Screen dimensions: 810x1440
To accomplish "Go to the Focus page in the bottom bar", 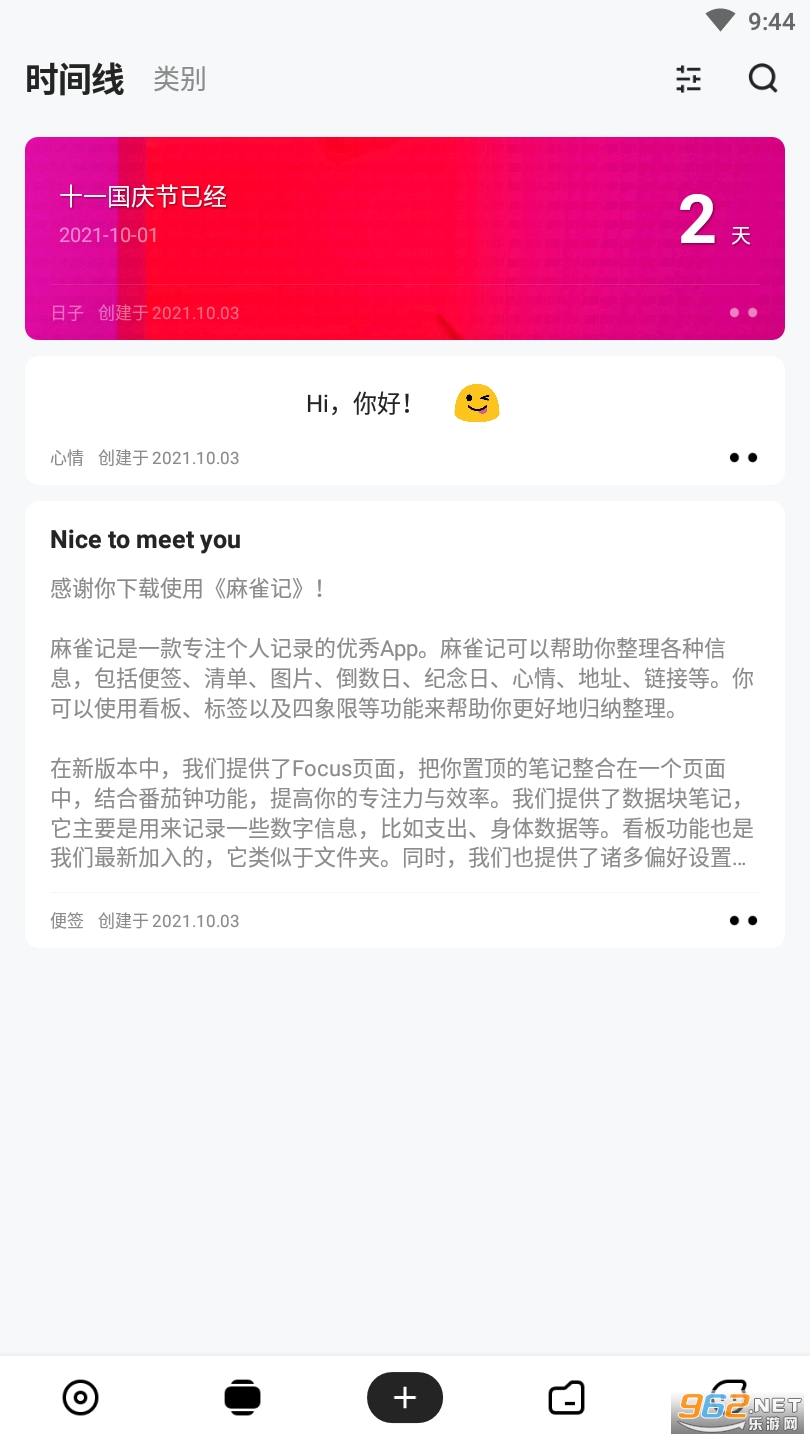I will tap(81, 1397).
